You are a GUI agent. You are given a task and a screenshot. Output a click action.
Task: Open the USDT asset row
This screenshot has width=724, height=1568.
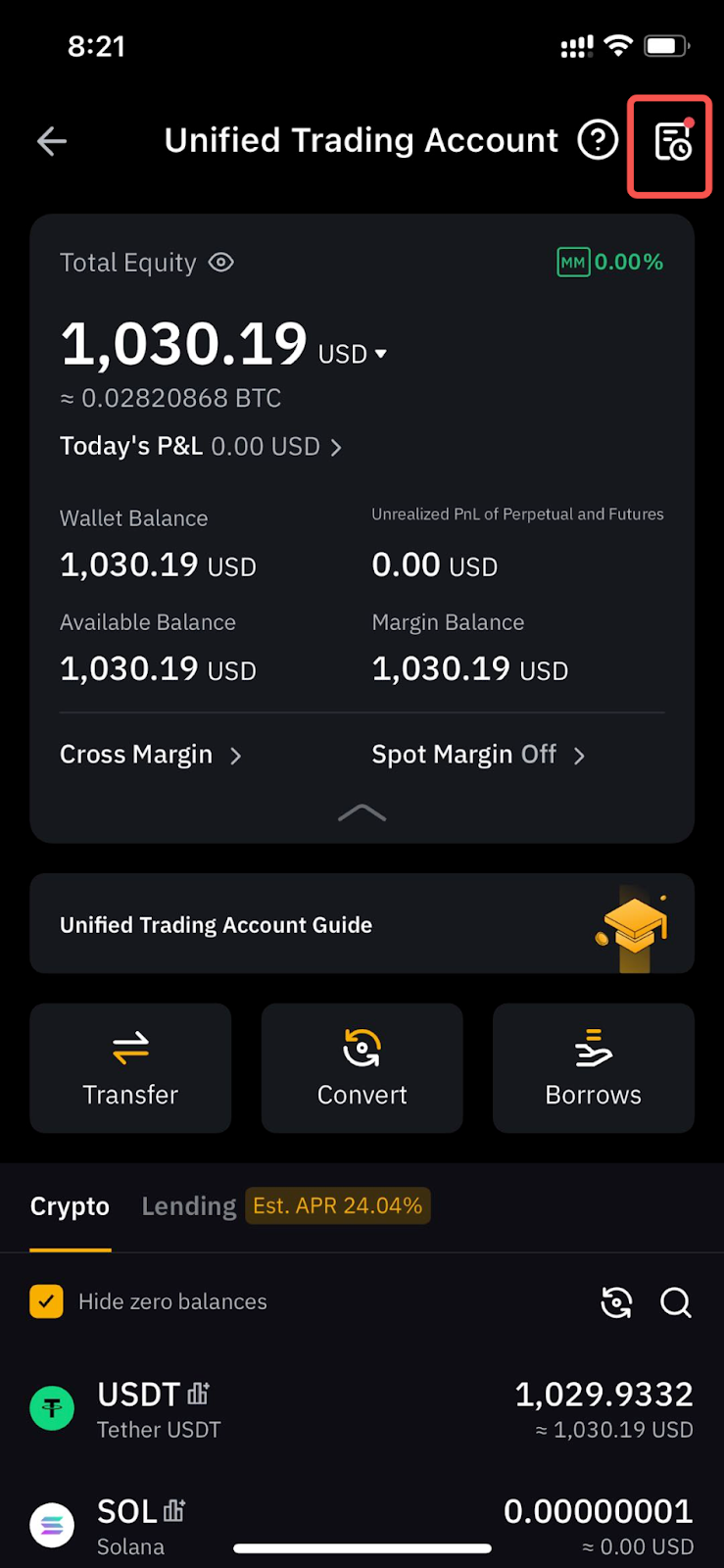click(x=362, y=1410)
